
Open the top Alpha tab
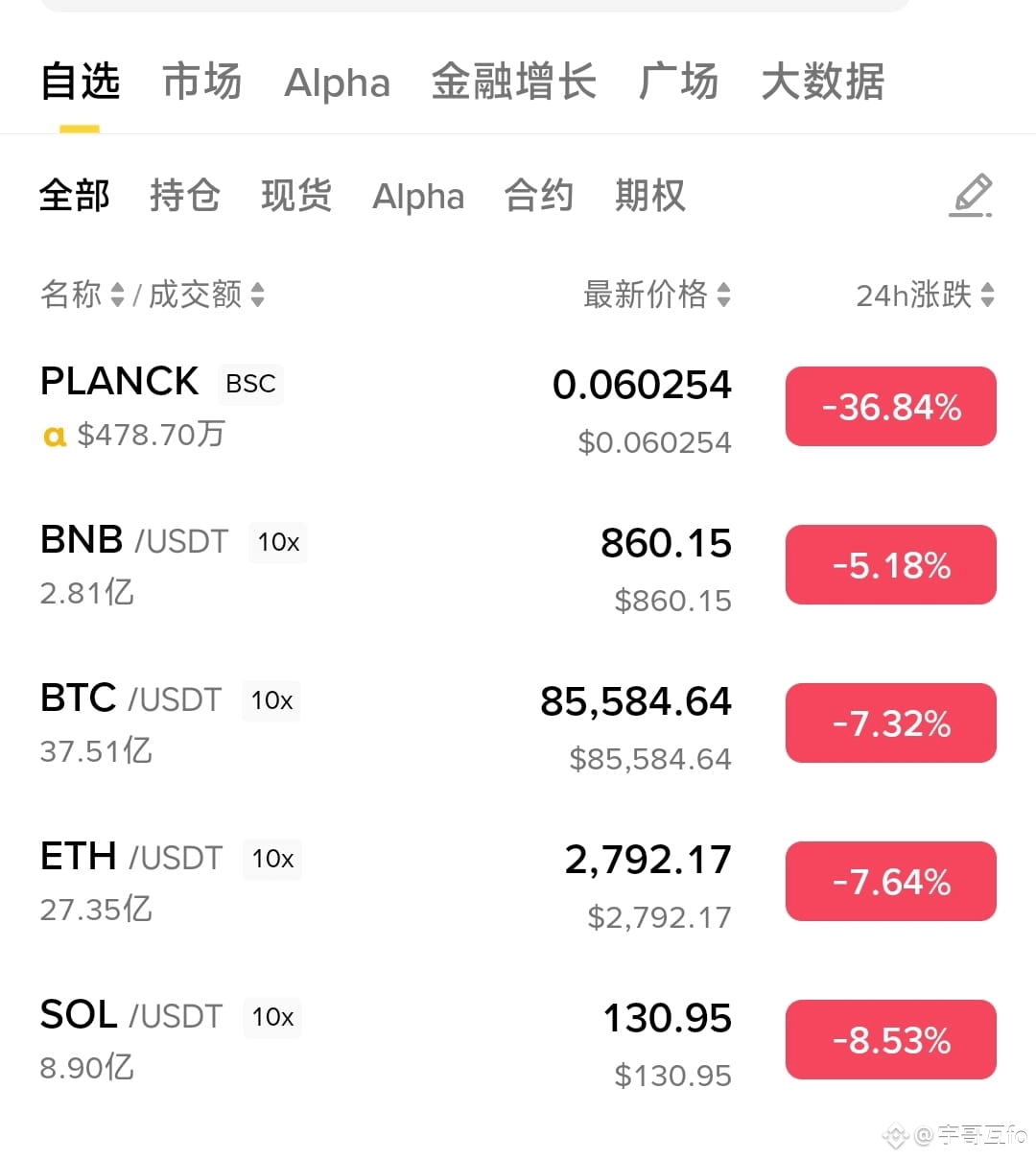click(338, 83)
